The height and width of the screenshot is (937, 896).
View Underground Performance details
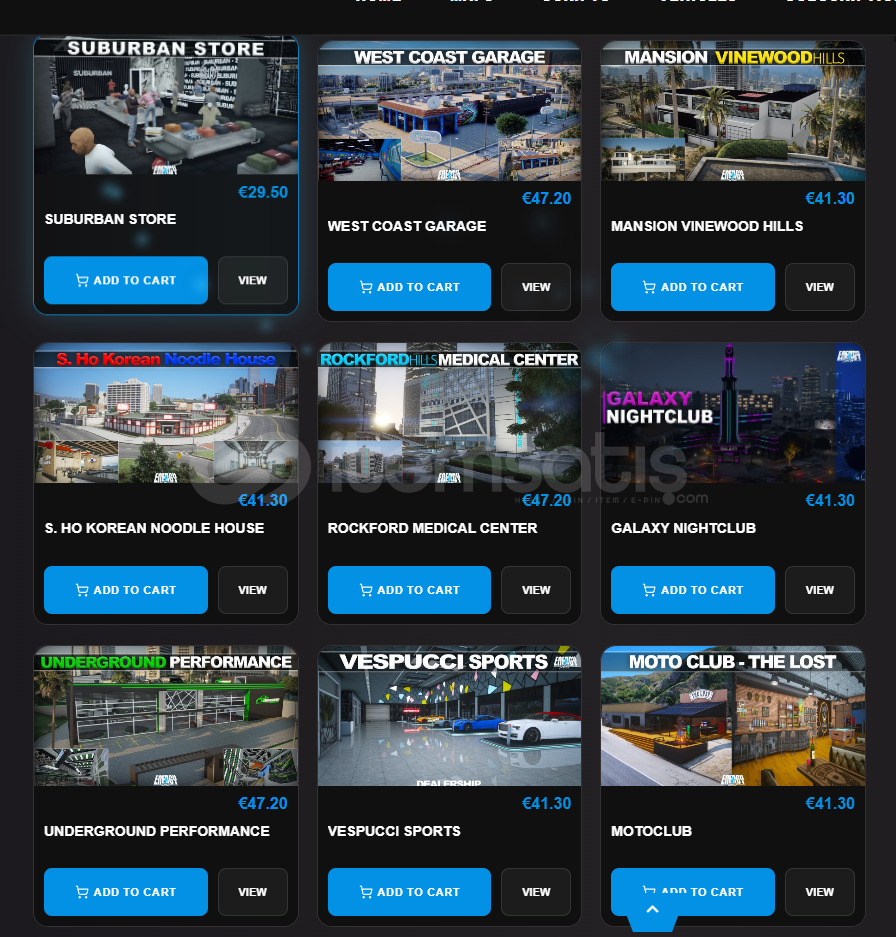252,892
